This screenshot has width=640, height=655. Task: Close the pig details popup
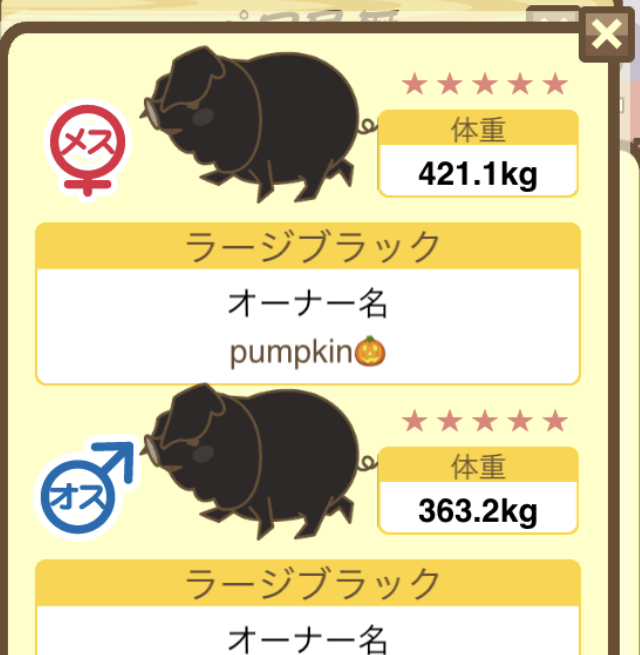pos(606,36)
